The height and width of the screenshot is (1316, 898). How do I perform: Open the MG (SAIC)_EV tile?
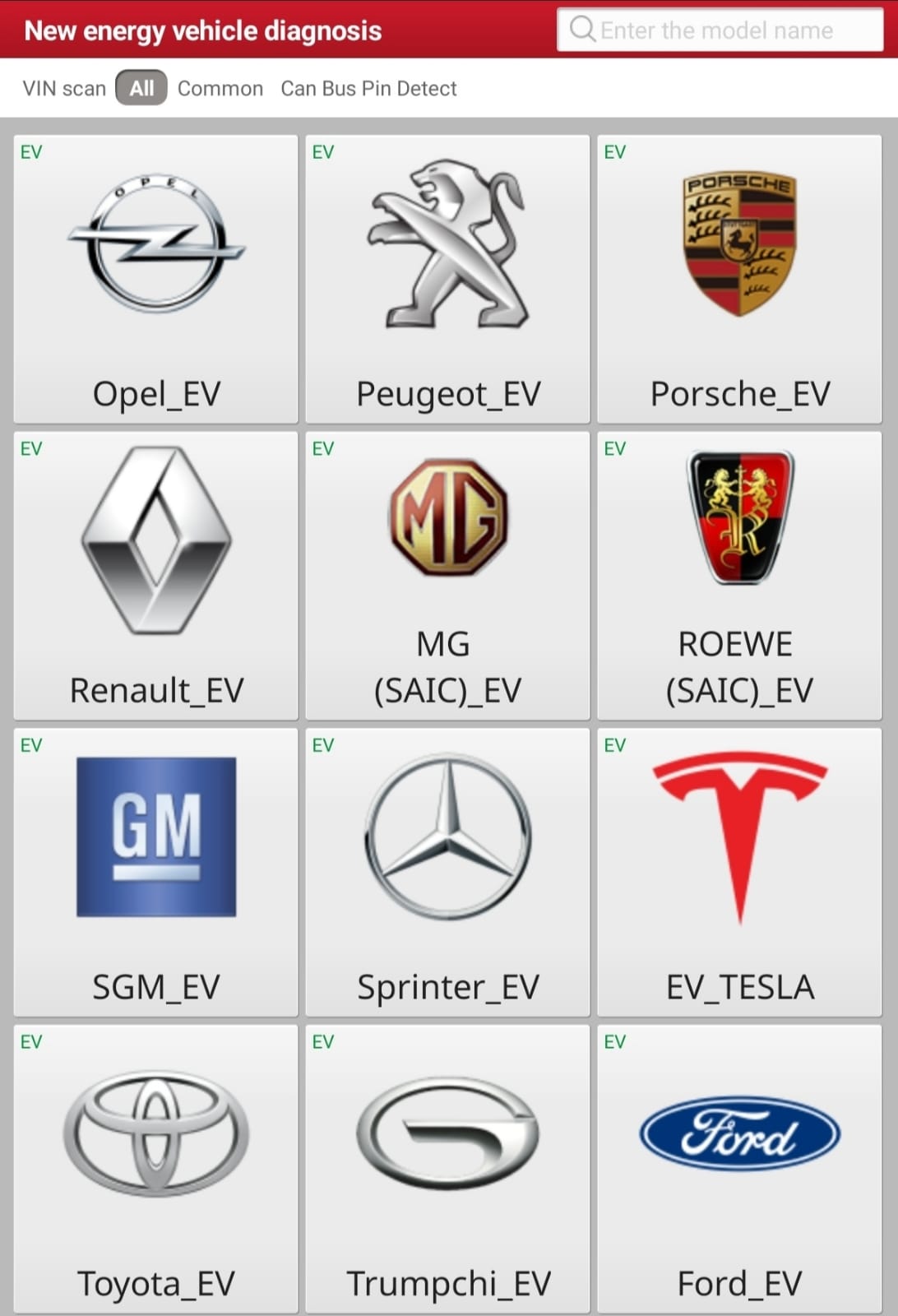tap(448, 576)
